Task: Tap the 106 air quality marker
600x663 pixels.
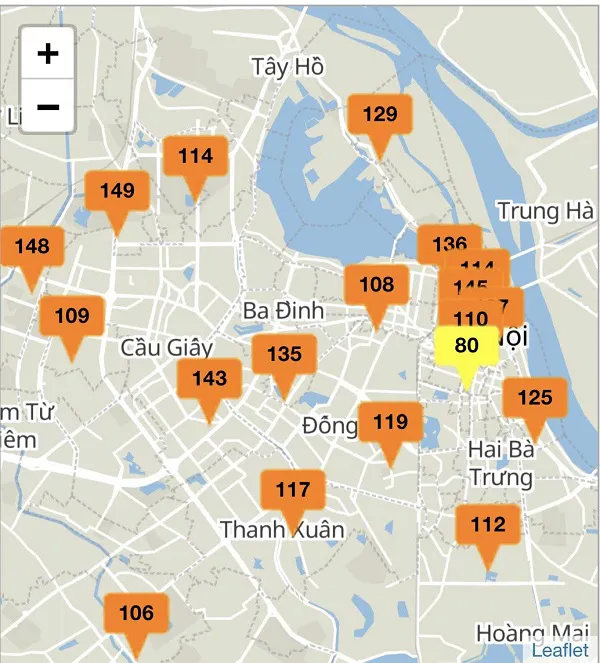Action: (136, 614)
